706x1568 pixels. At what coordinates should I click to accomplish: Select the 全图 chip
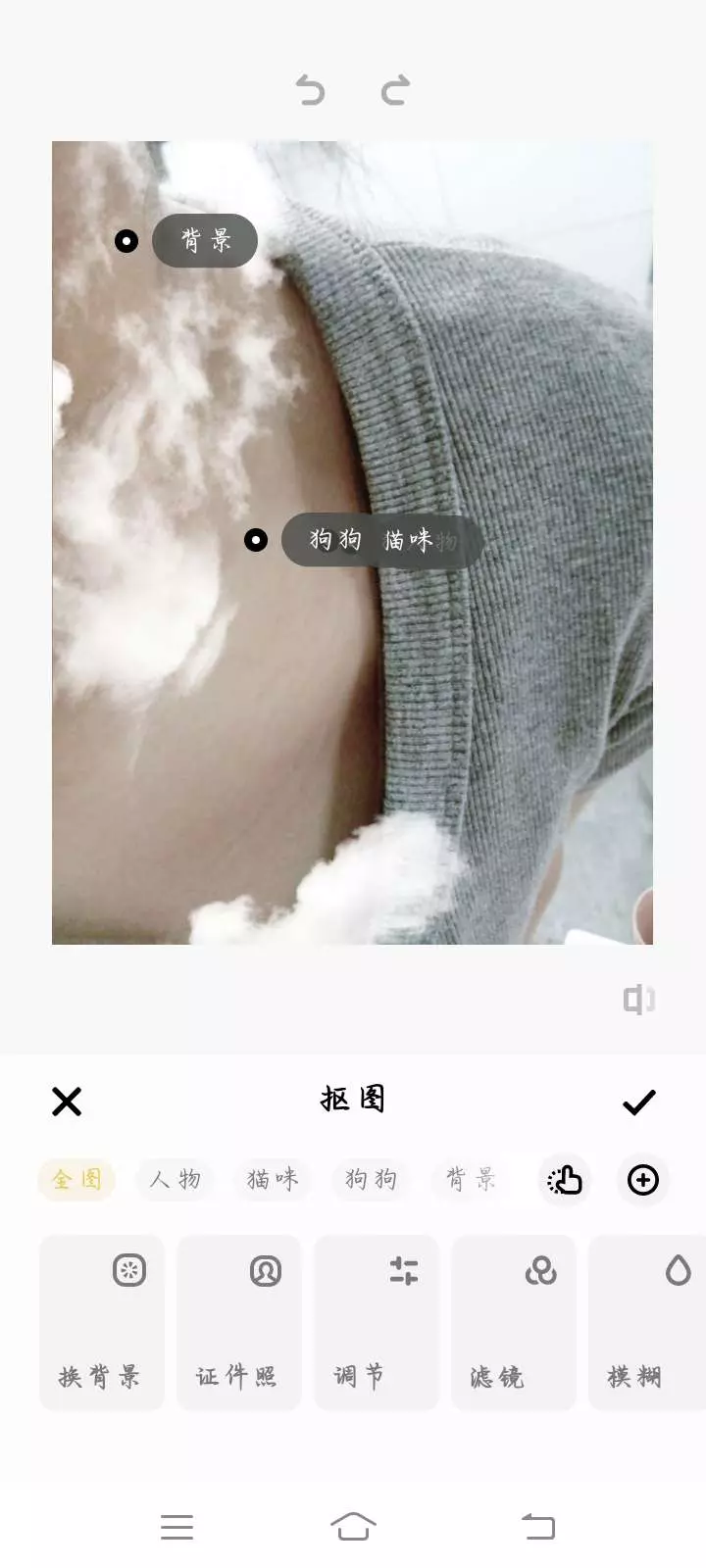click(x=76, y=1179)
